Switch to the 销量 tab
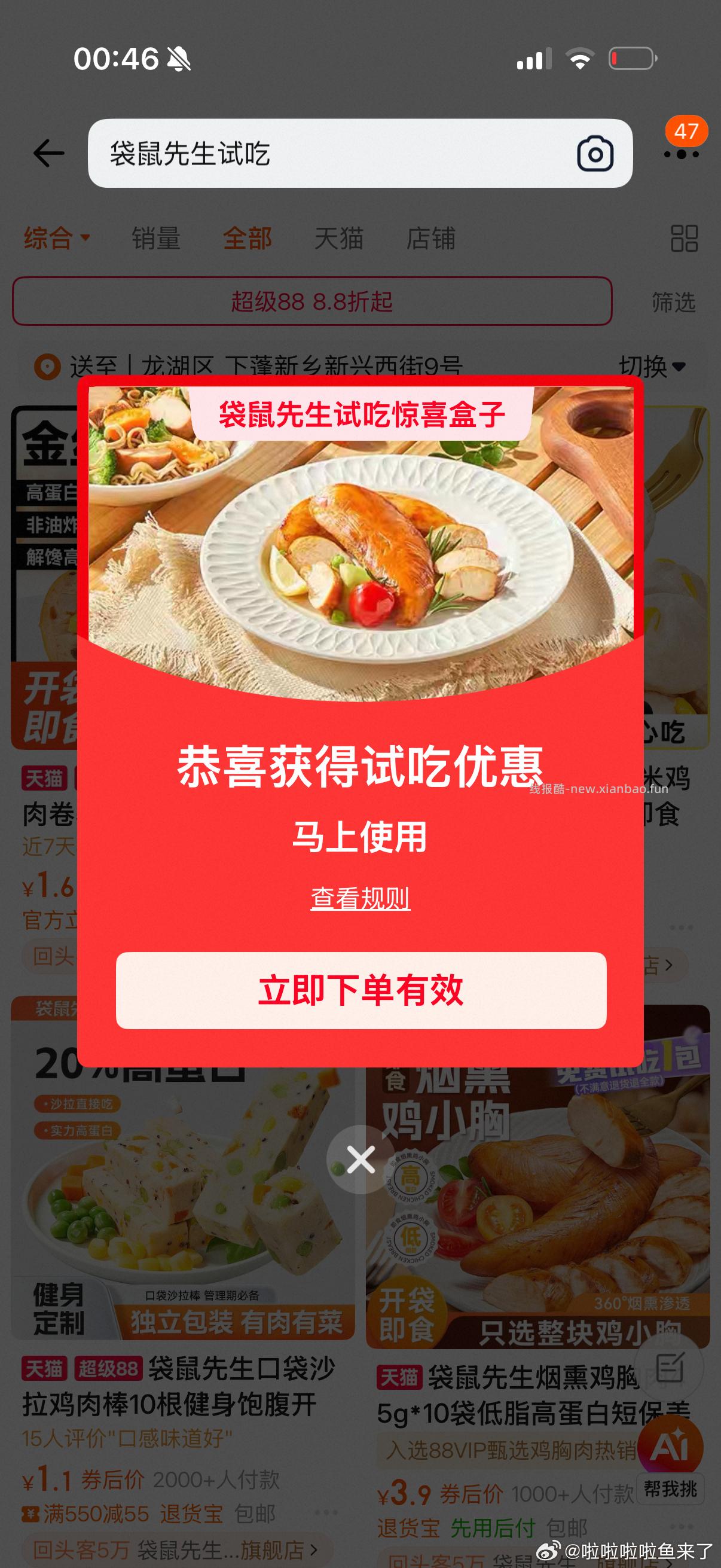The width and height of the screenshot is (721, 1568). click(156, 239)
